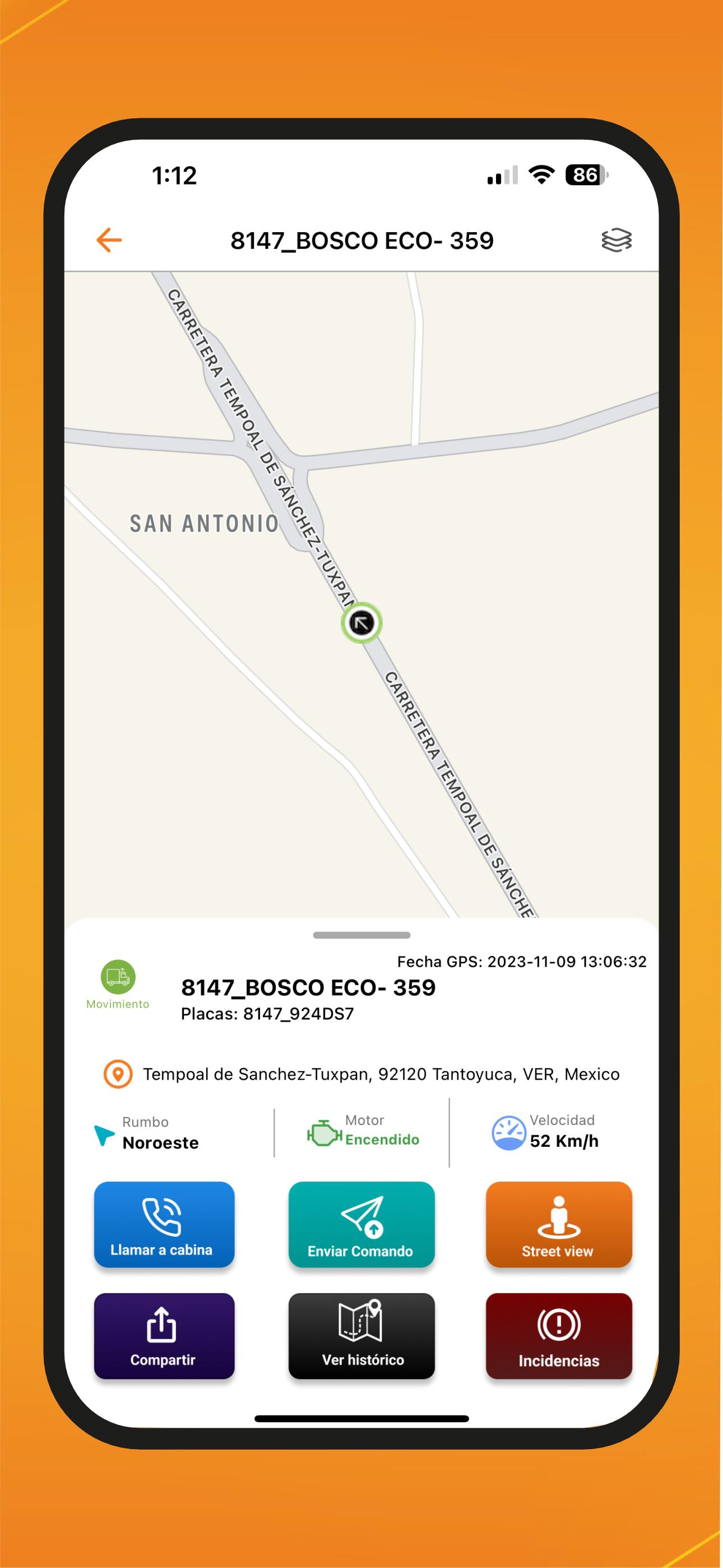View Incidencias
The width and height of the screenshot is (723, 1568).
click(x=559, y=1335)
